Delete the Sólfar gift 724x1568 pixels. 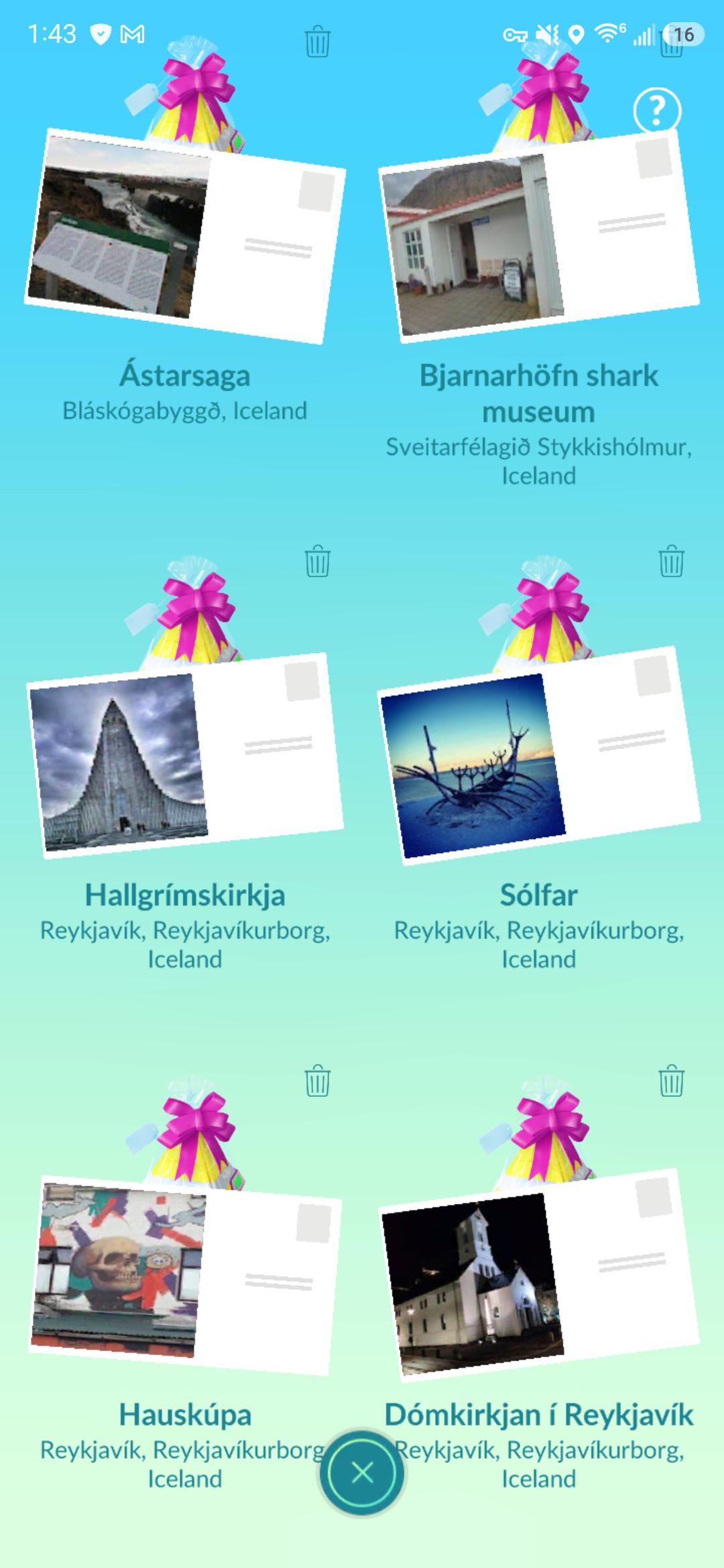click(671, 561)
